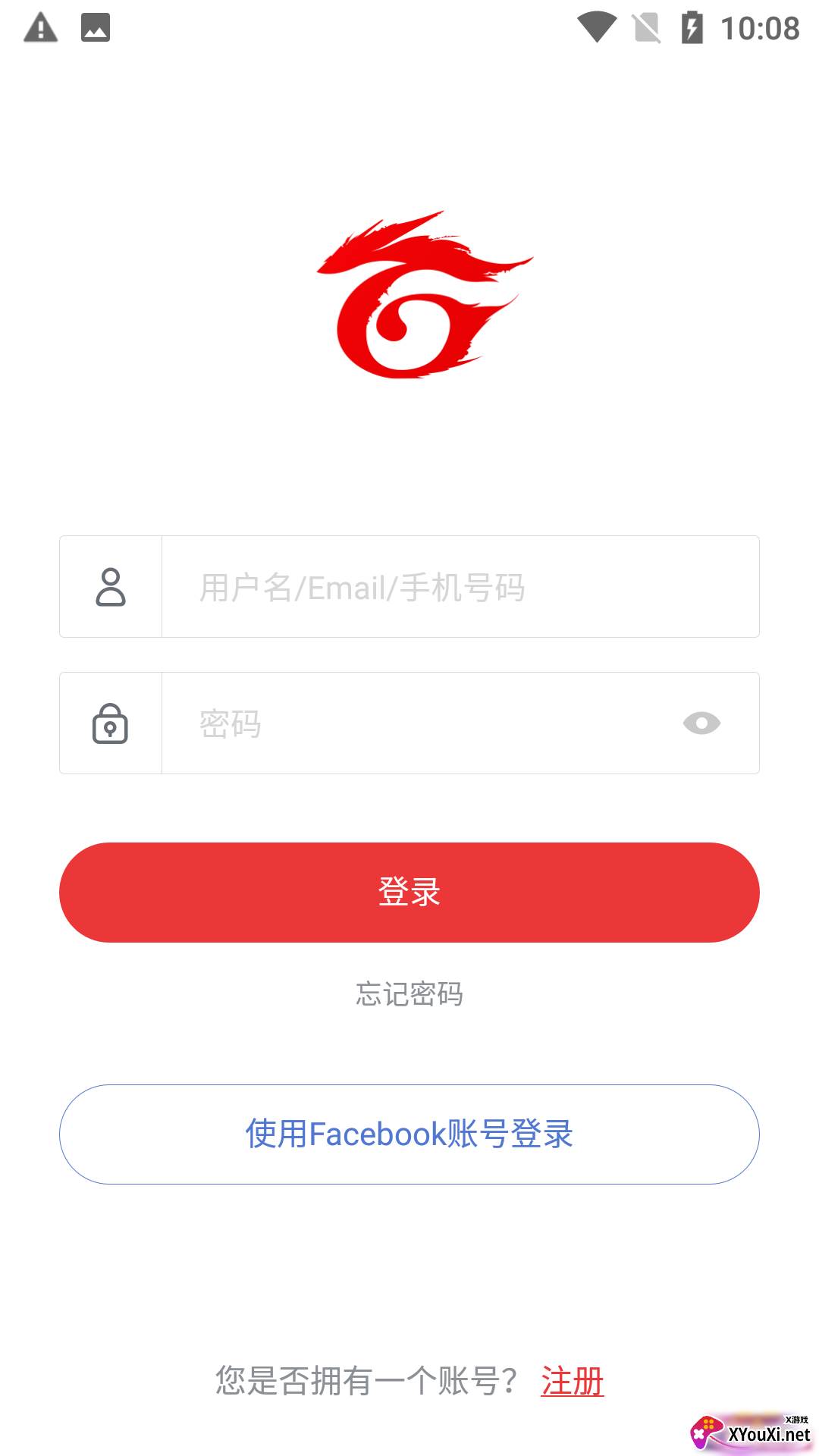Tap the red 登录 login button
819x1456 pixels.
click(x=409, y=893)
